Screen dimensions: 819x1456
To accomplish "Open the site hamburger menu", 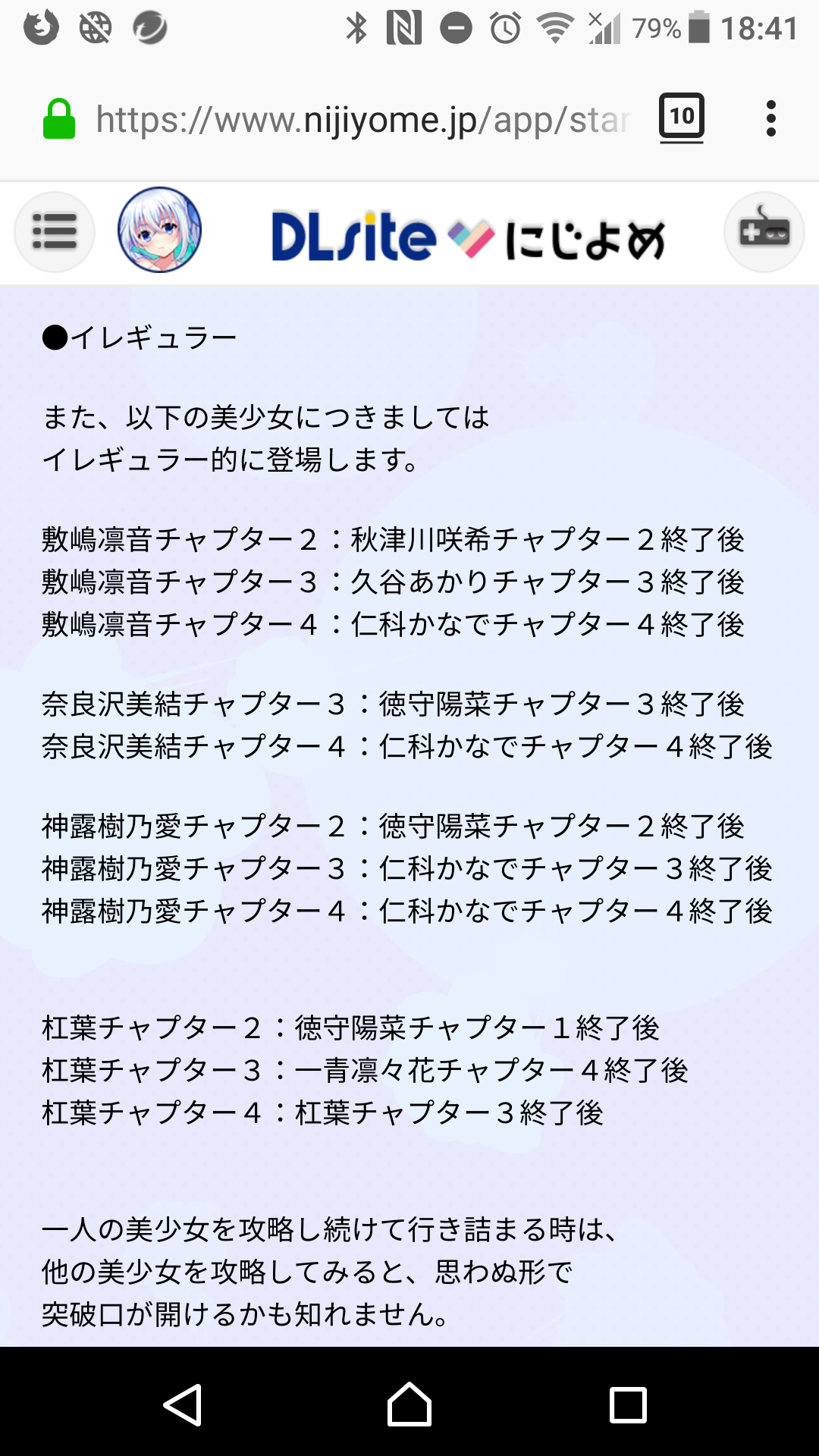I will [x=55, y=232].
